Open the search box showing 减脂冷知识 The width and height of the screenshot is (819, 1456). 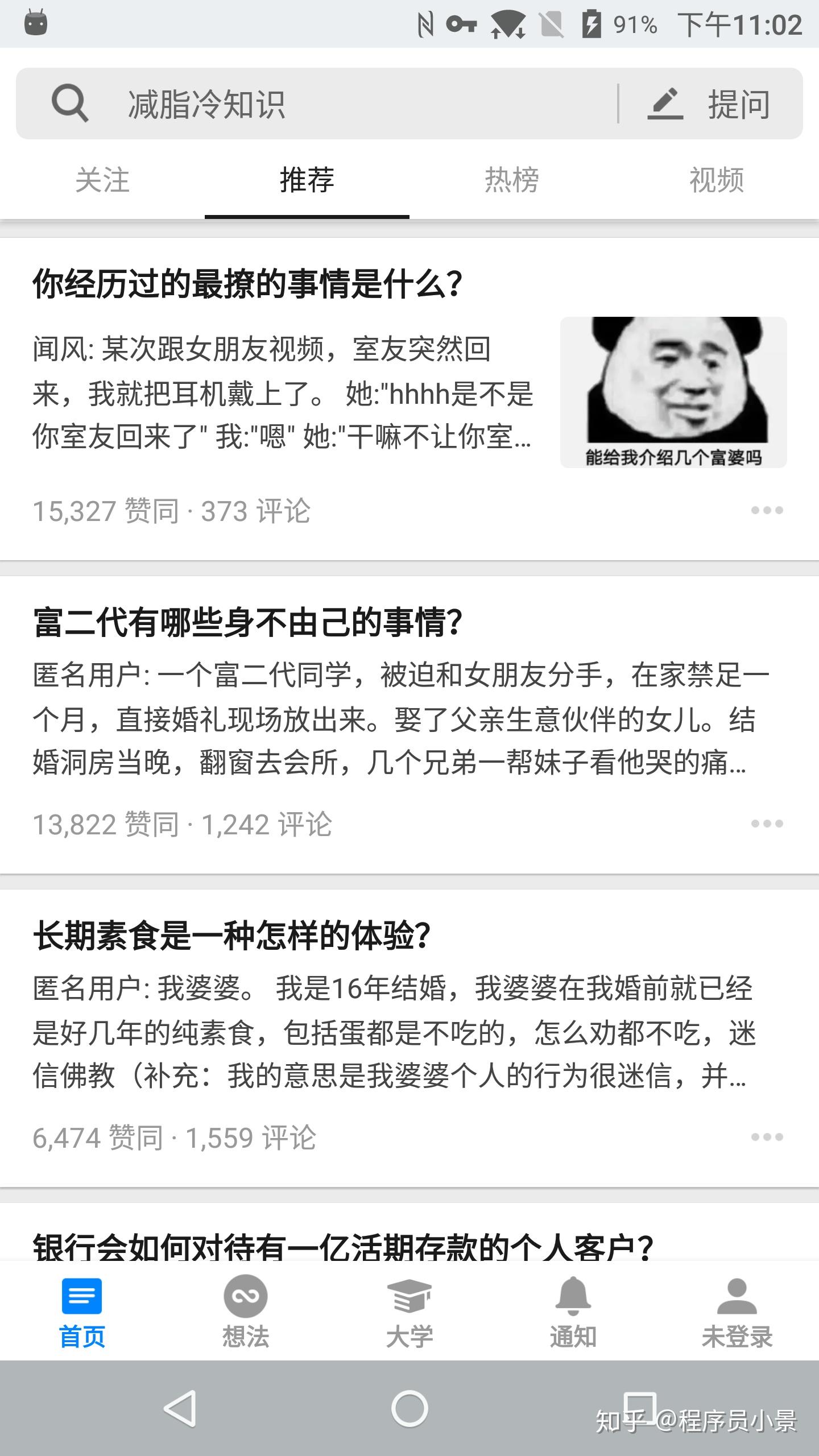(318, 104)
